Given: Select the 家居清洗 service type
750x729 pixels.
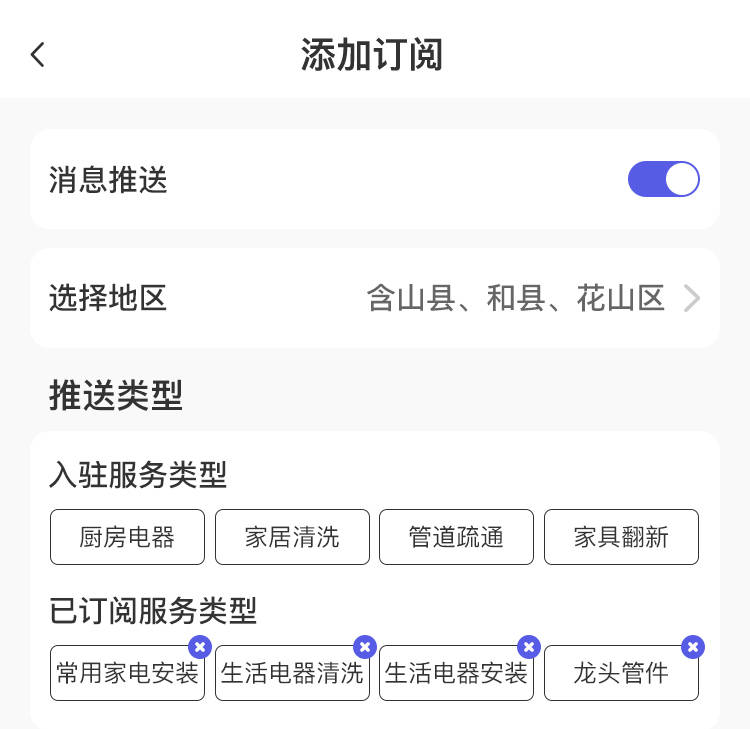Looking at the screenshot, I should click(292, 537).
